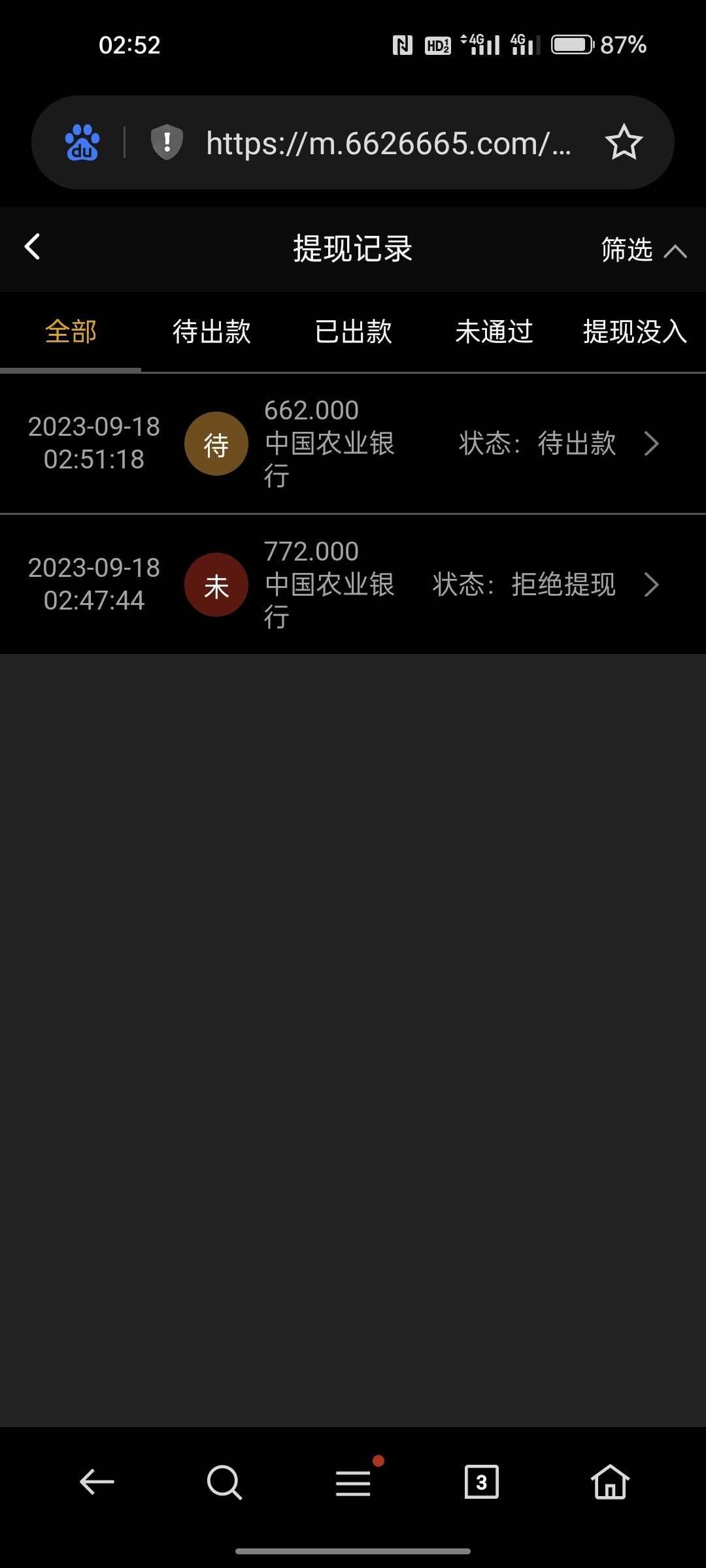Go to the browser home page
The height and width of the screenshot is (1568, 706).
click(x=610, y=1482)
